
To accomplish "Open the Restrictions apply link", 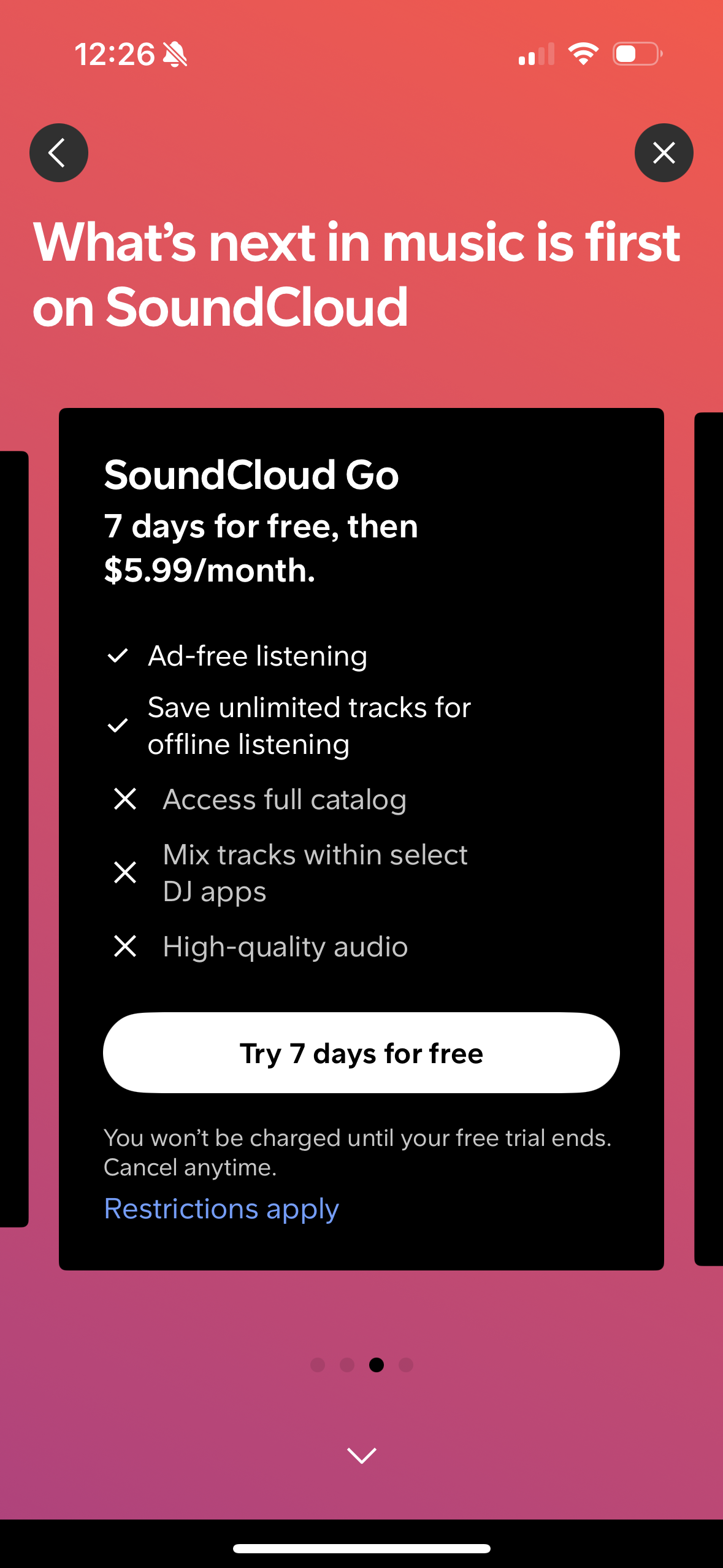I will (x=221, y=1208).
